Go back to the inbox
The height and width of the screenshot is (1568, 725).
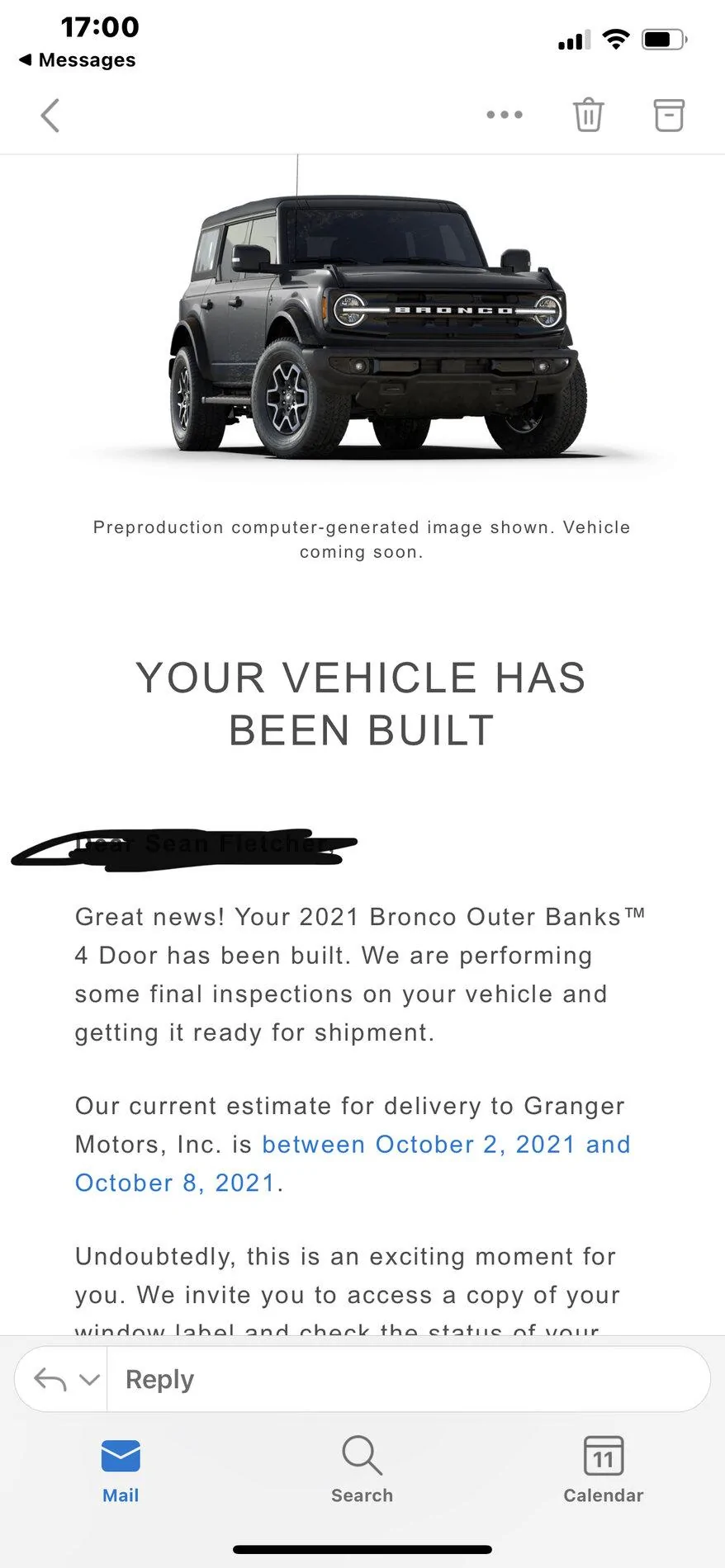click(x=50, y=116)
